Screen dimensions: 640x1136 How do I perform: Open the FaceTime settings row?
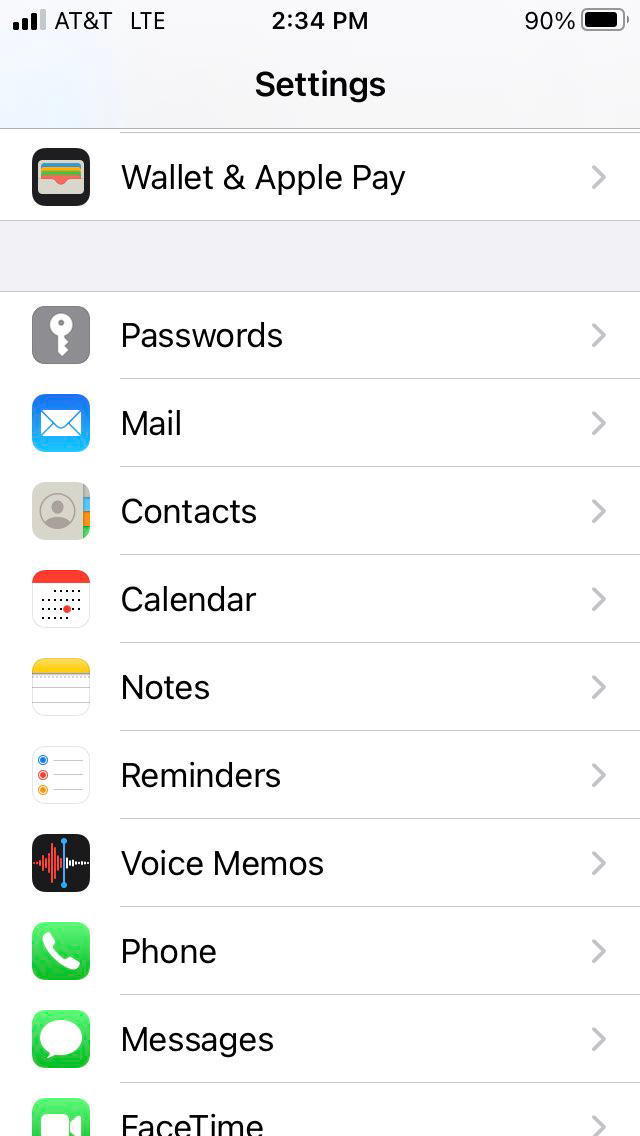(x=320, y=1110)
